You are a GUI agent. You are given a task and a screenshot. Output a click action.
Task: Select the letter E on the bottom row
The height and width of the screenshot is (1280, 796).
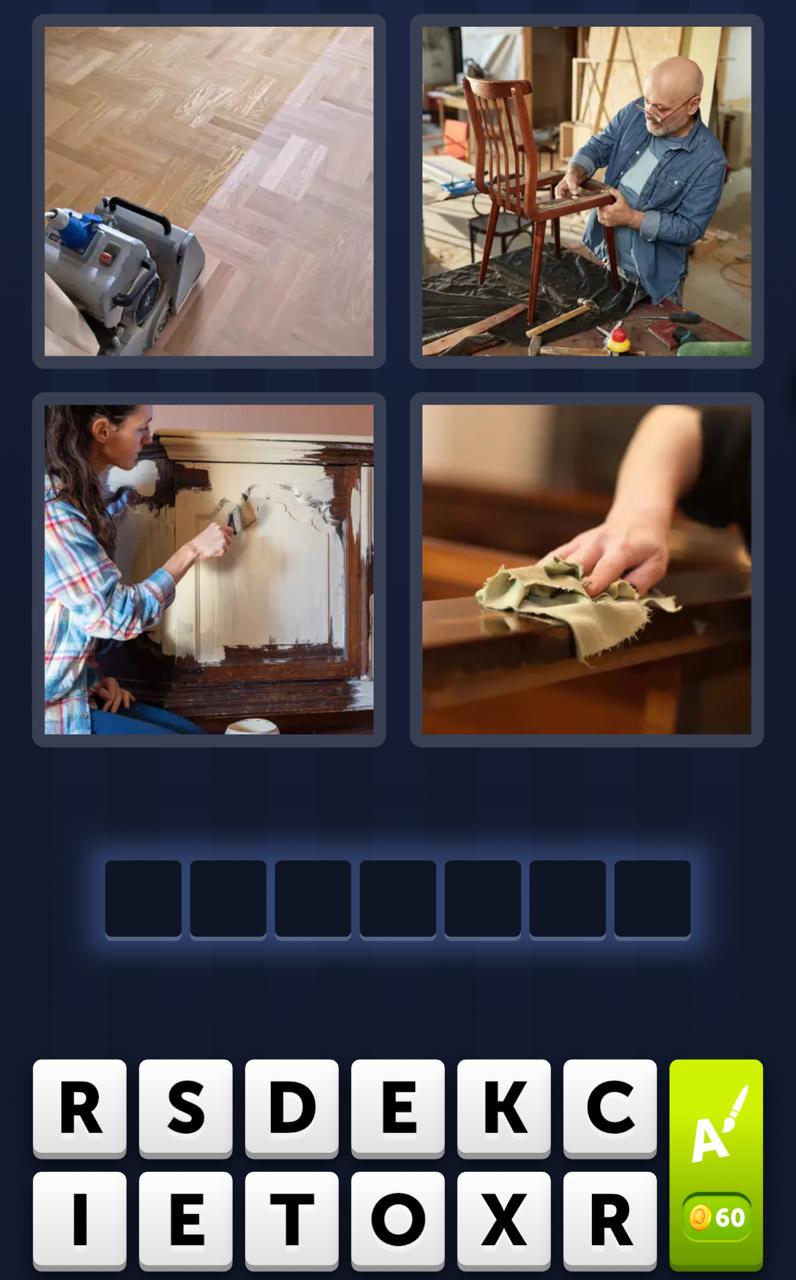[186, 1220]
